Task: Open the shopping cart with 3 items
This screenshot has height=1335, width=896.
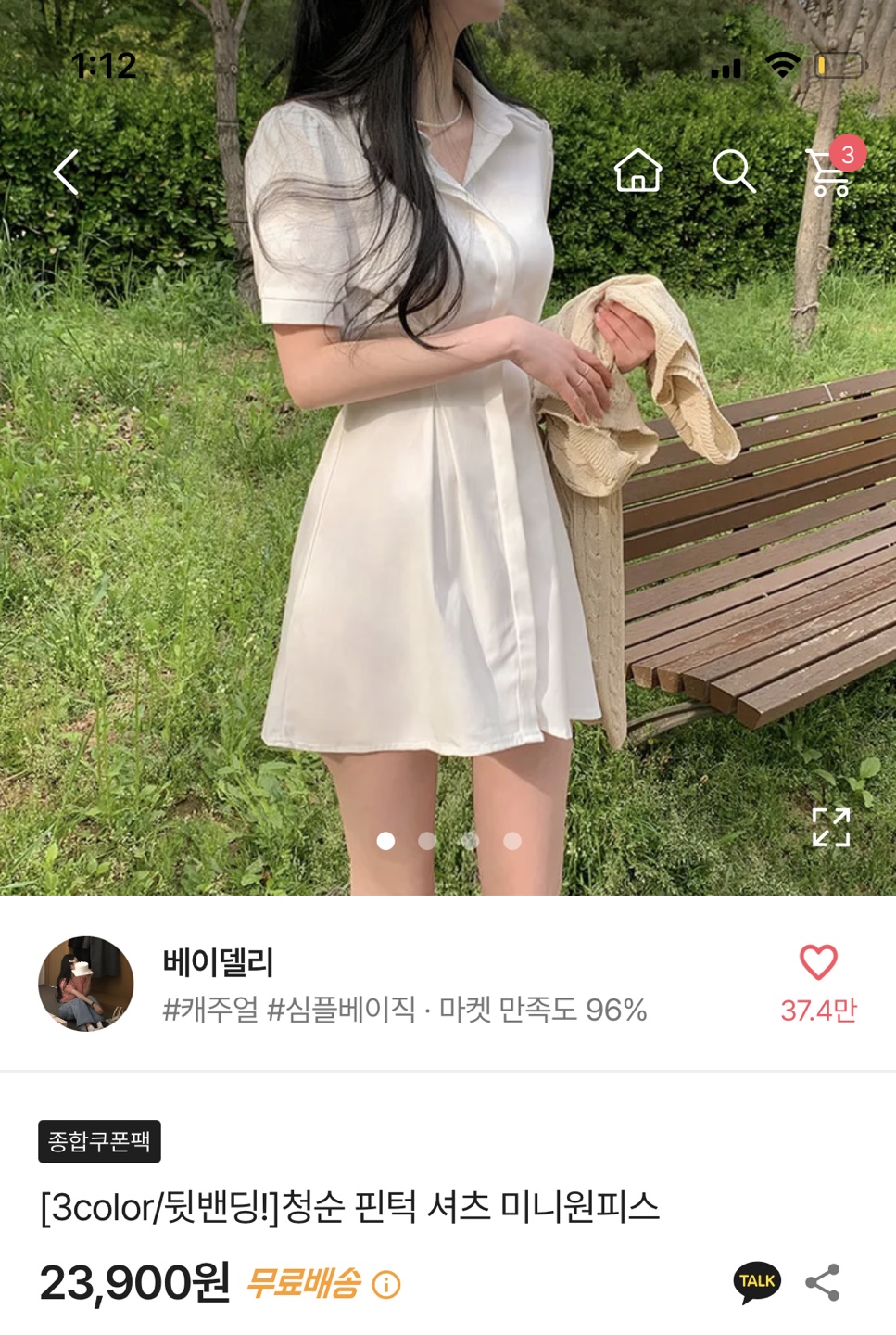Action: coord(830,172)
